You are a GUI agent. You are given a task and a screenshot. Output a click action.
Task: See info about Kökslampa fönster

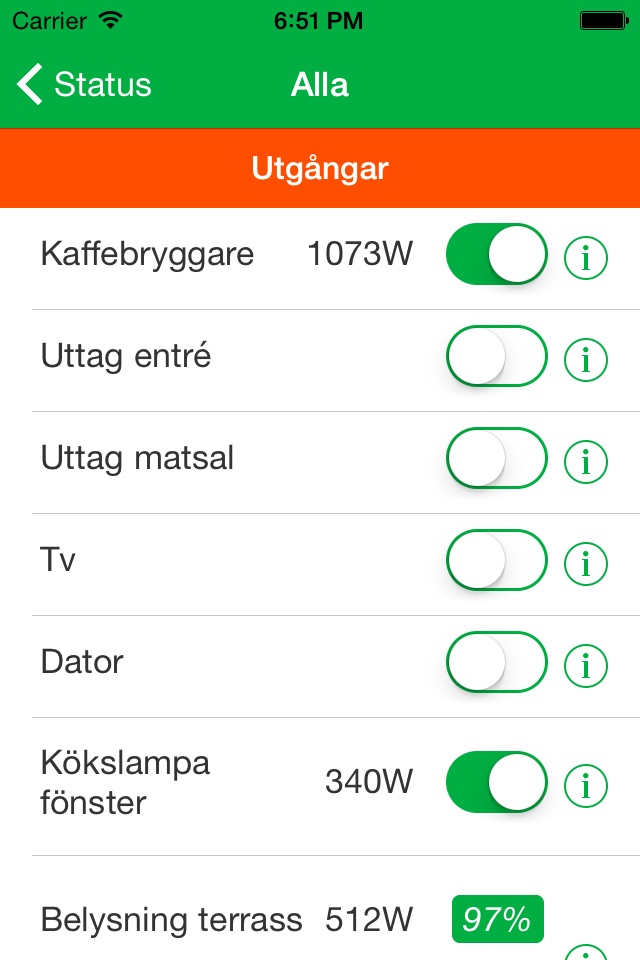pyautogui.click(x=586, y=786)
